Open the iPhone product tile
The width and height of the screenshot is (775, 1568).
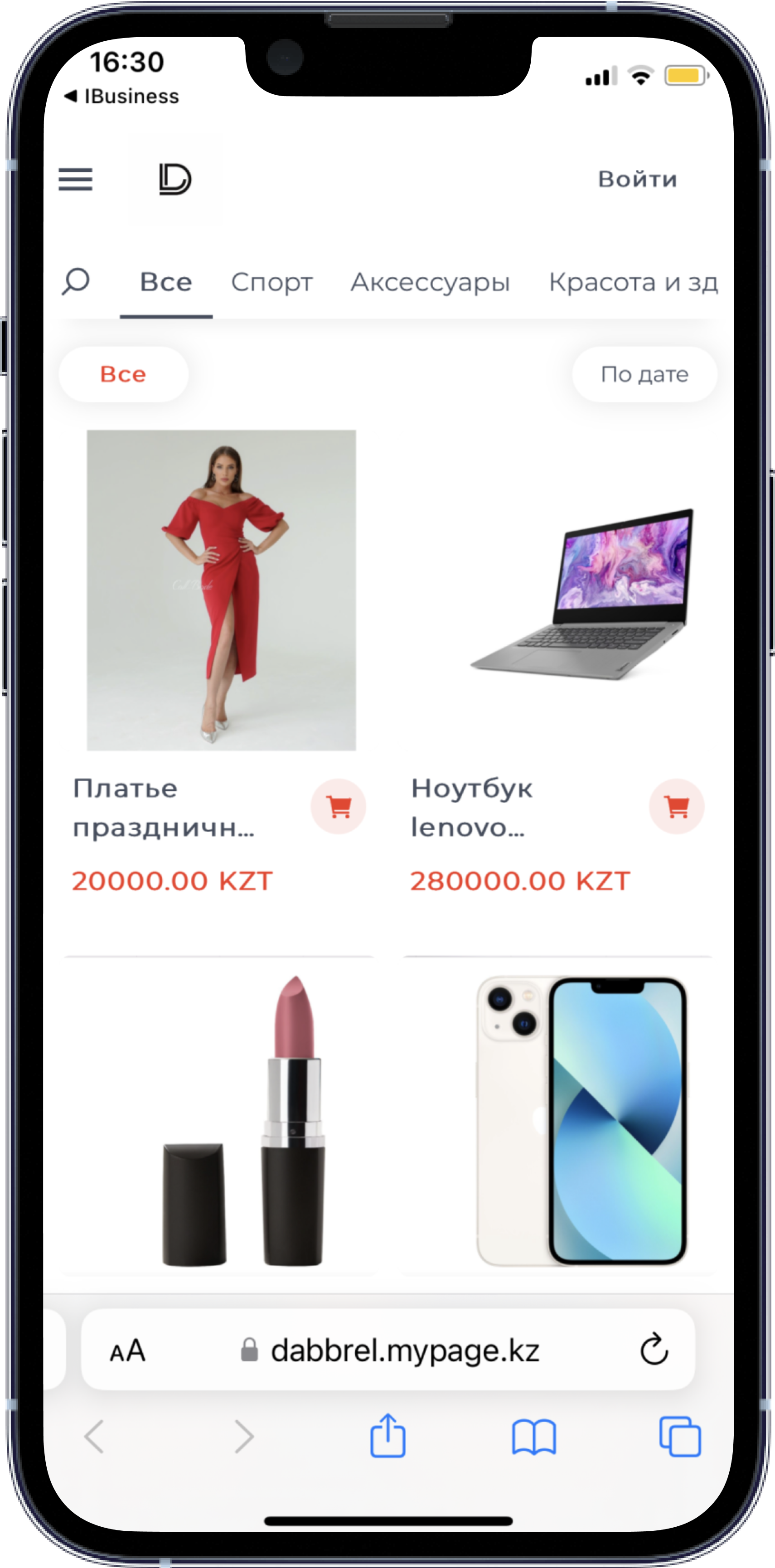click(557, 1117)
